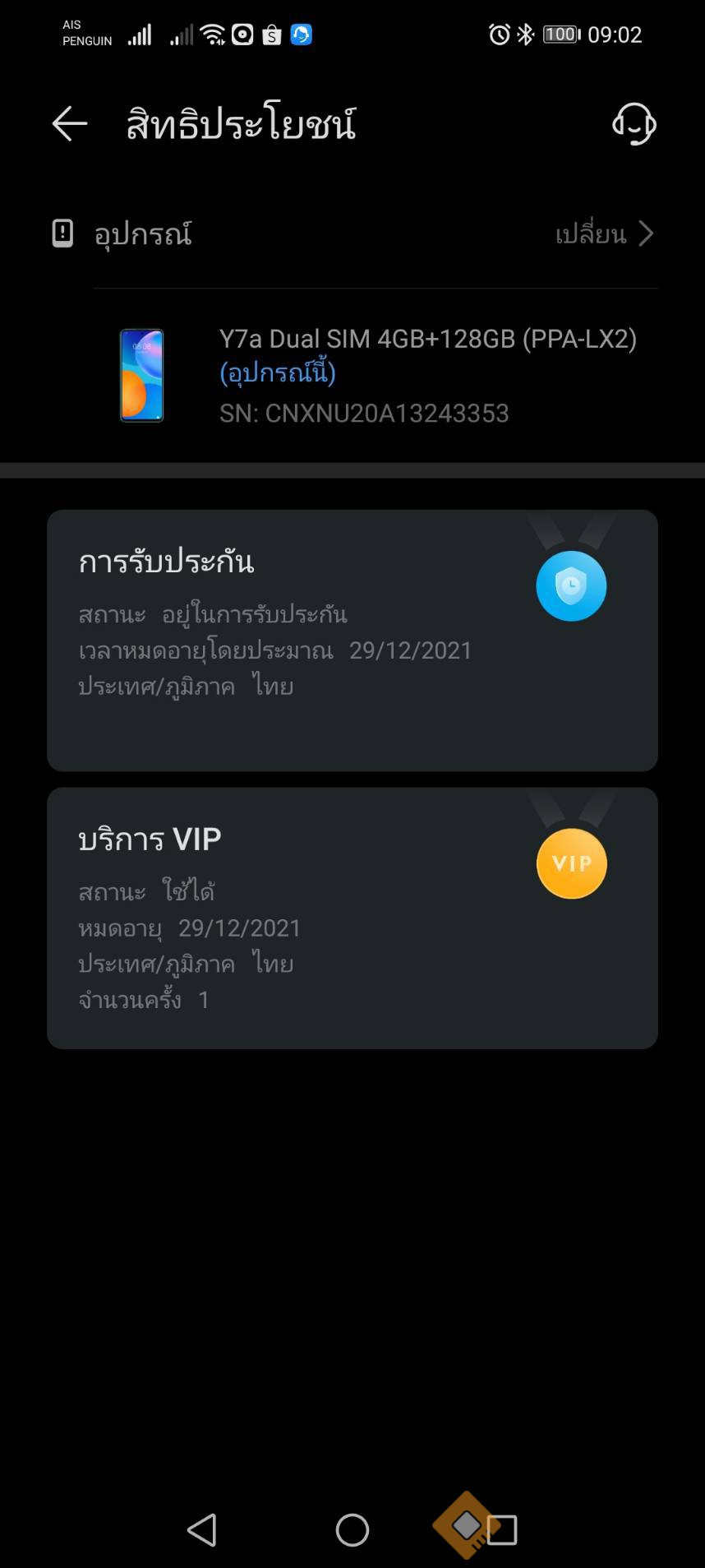Open the บริการ VIP card
Screen dimensions: 705x1568
(352, 918)
